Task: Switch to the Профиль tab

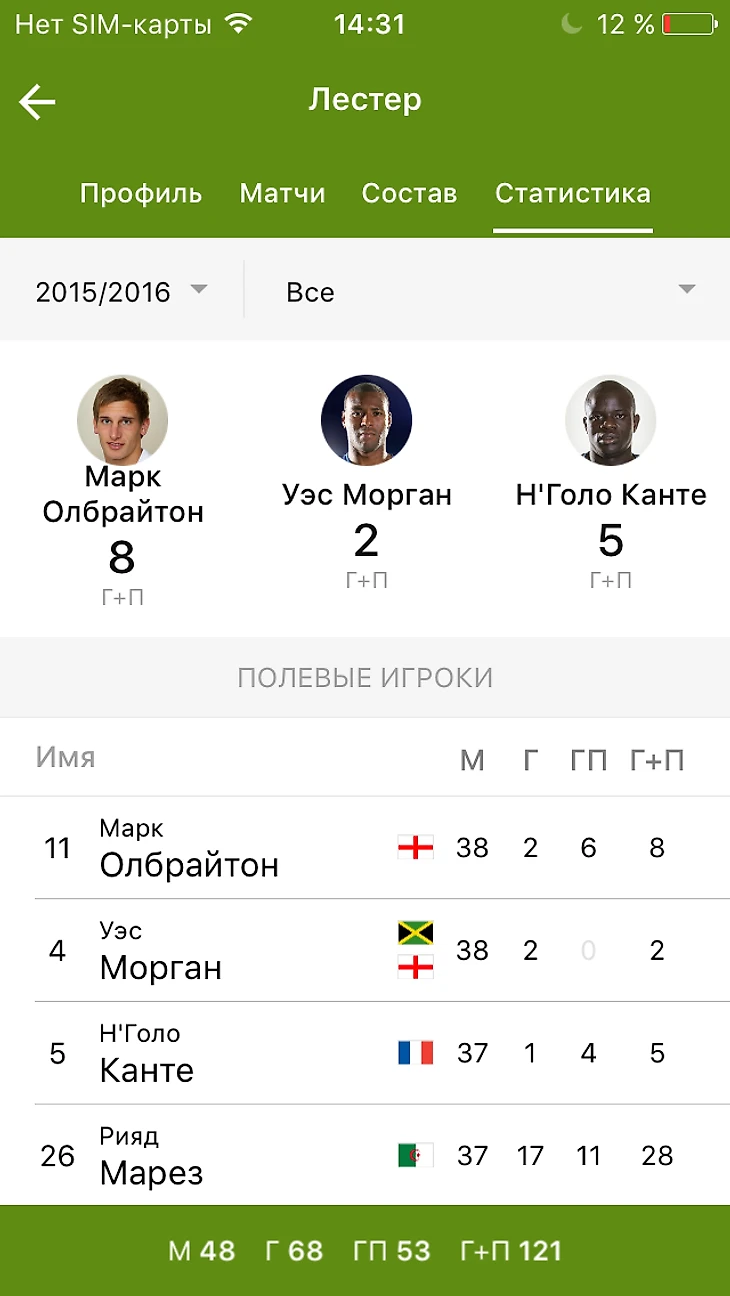Action: (x=141, y=193)
